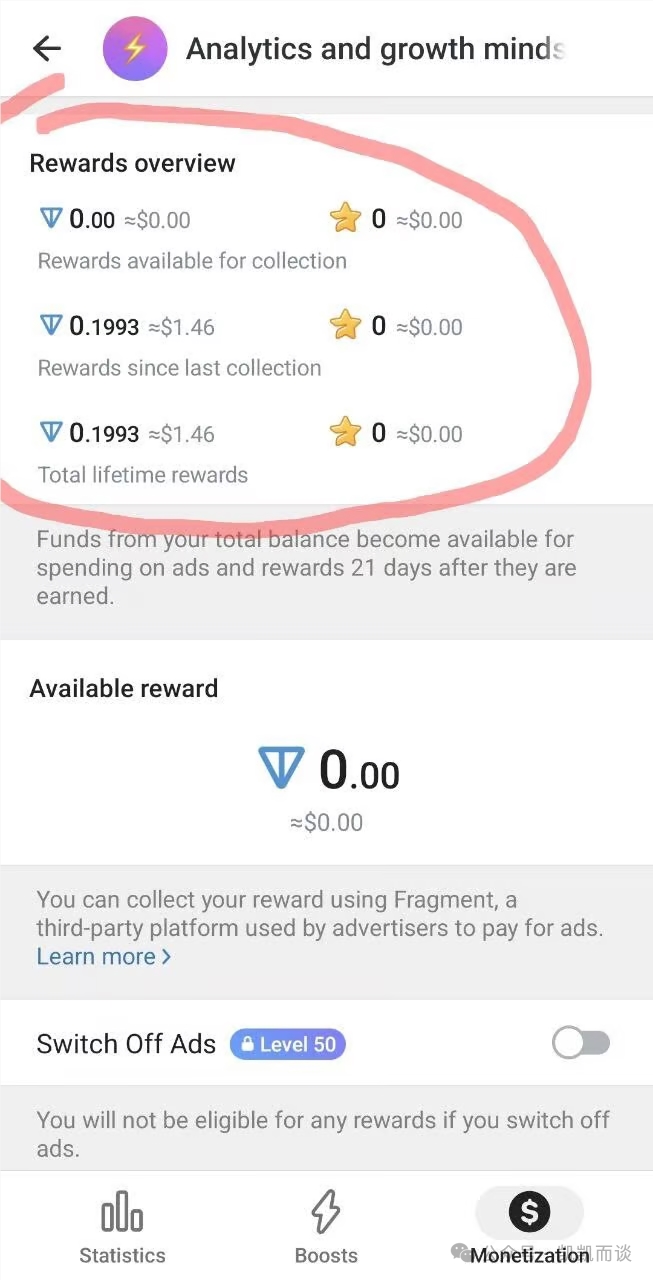Go back using the top arrow
Viewport: 653px width, 1280px height.
coord(47,48)
